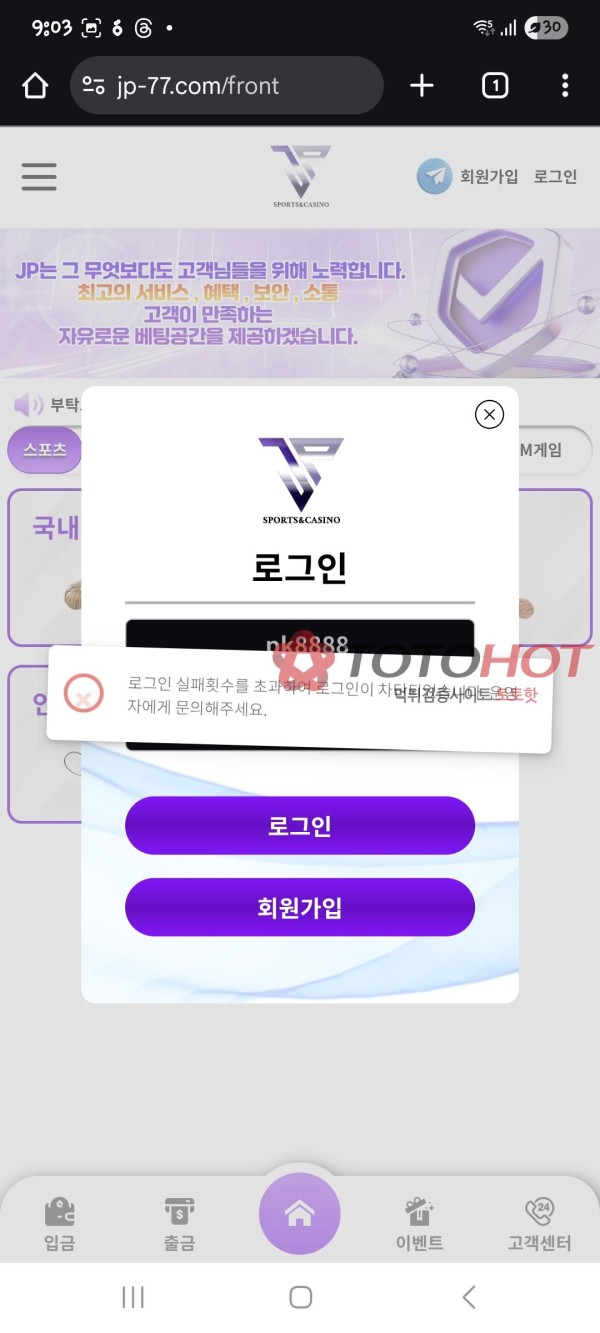This screenshot has width=600, height=1333.
Task: Open the browser overflow menu
Action: point(565,86)
